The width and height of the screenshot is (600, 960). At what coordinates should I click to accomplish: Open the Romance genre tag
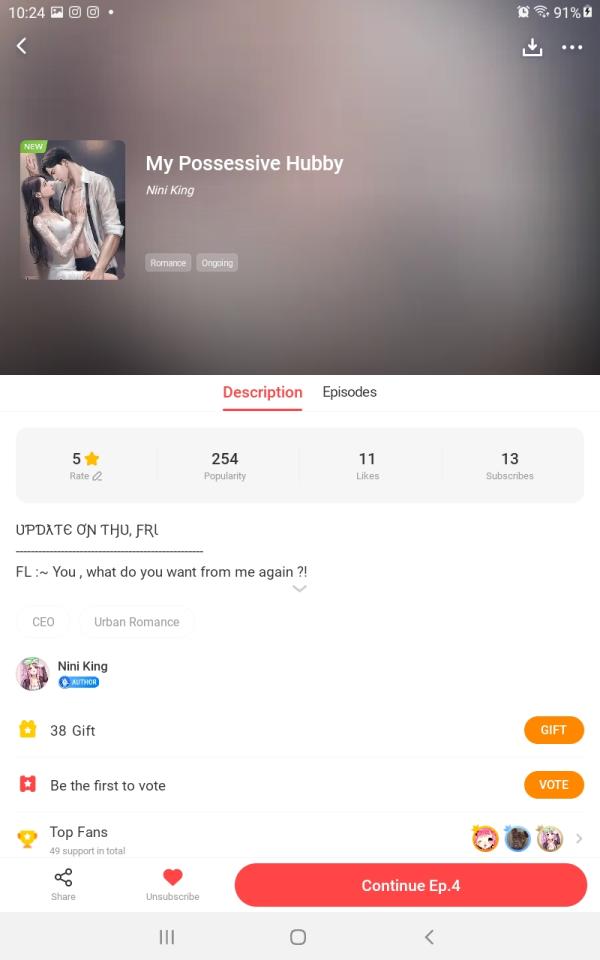[x=168, y=263]
